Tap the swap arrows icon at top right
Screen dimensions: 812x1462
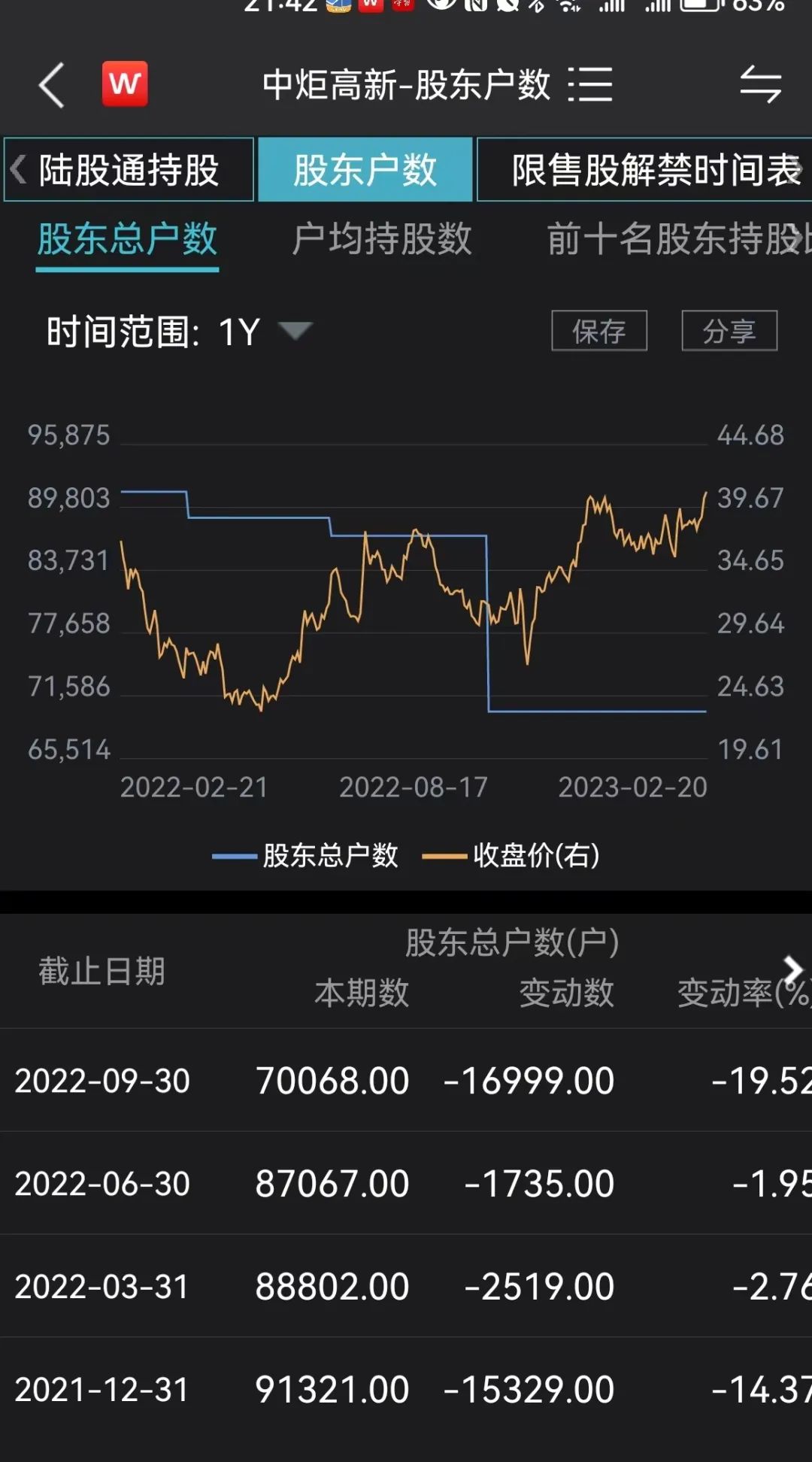760,84
